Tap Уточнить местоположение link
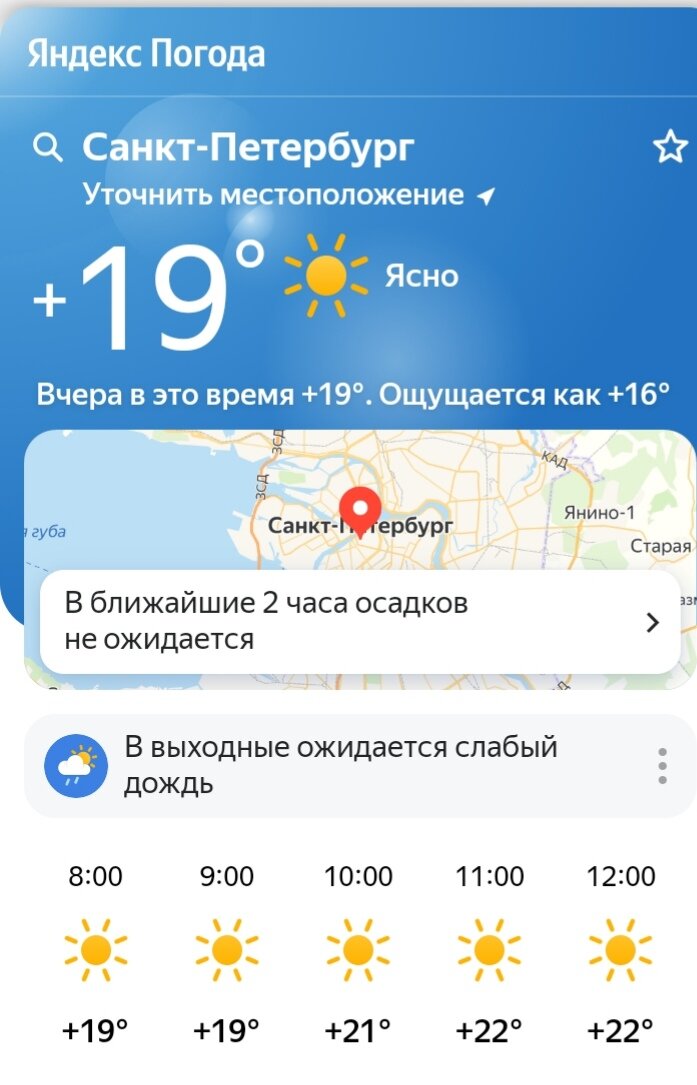697x1085 pixels. tap(287, 194)
